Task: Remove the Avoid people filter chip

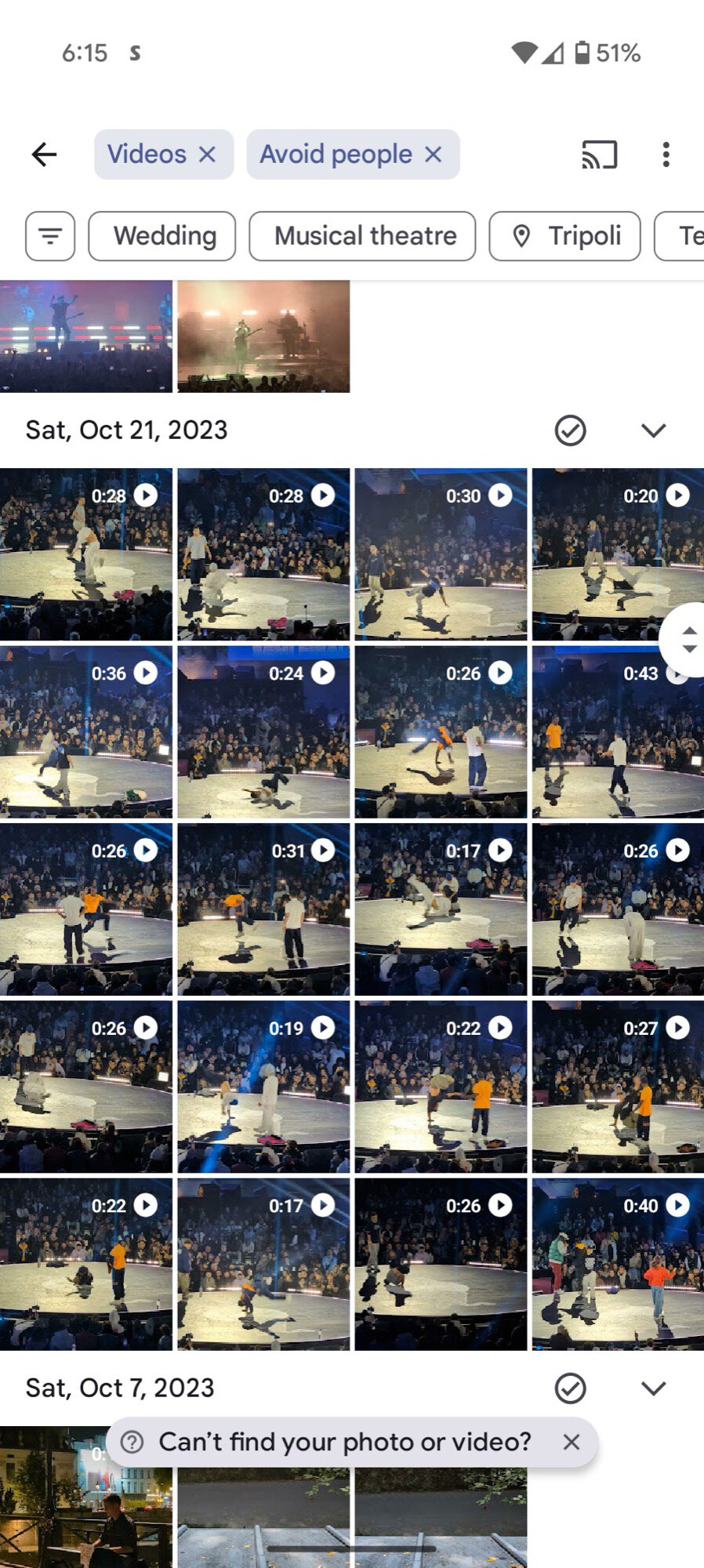Action: [x=434, y=154]
